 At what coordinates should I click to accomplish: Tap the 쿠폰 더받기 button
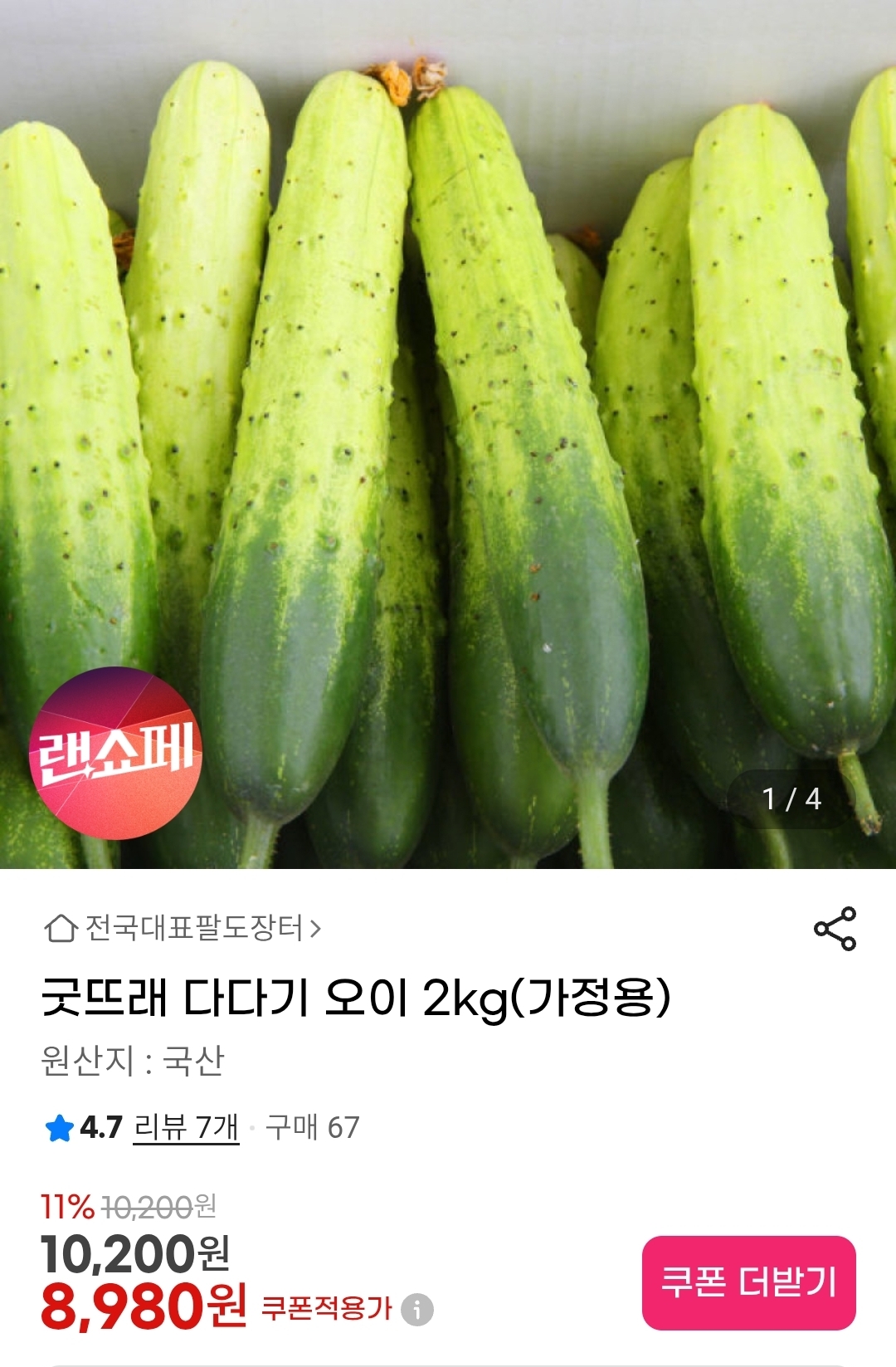point(748,1282)
